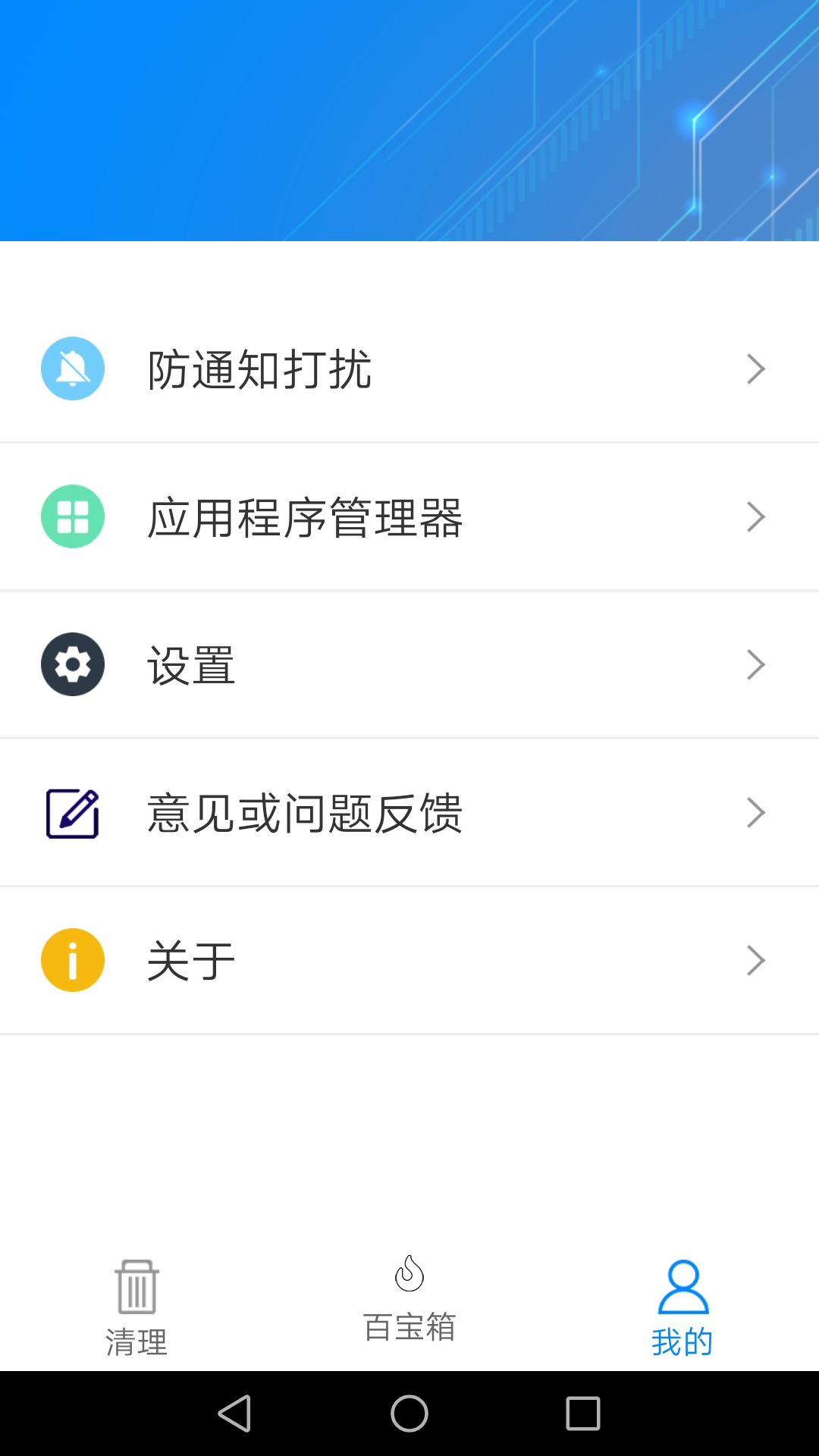Open 应用程序管理器 via its right arrow
Screen dimensions: 819x1456
pyautogui.click(x=756, y=516)
